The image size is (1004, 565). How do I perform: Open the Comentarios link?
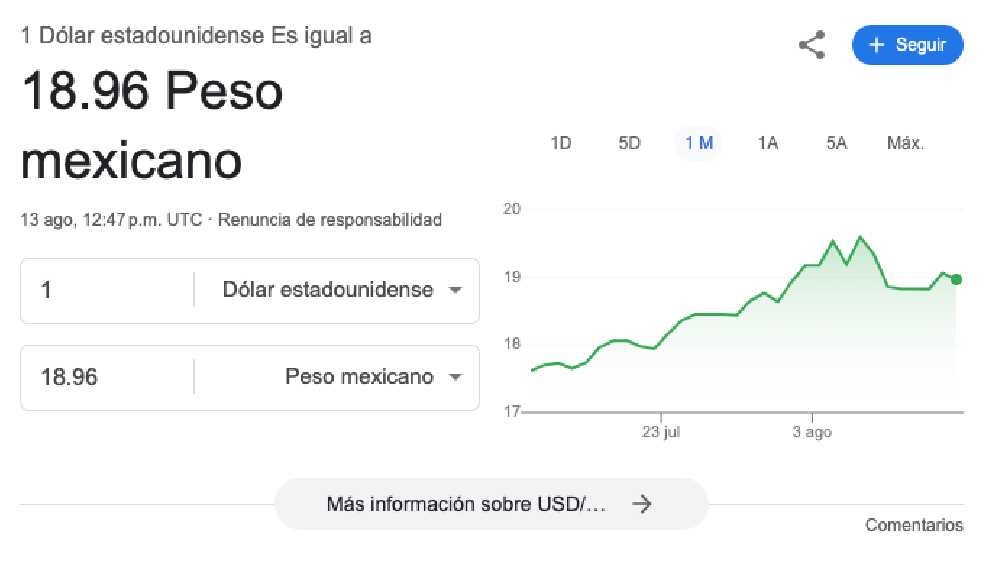pyautogui.click(x=914, y=525)
